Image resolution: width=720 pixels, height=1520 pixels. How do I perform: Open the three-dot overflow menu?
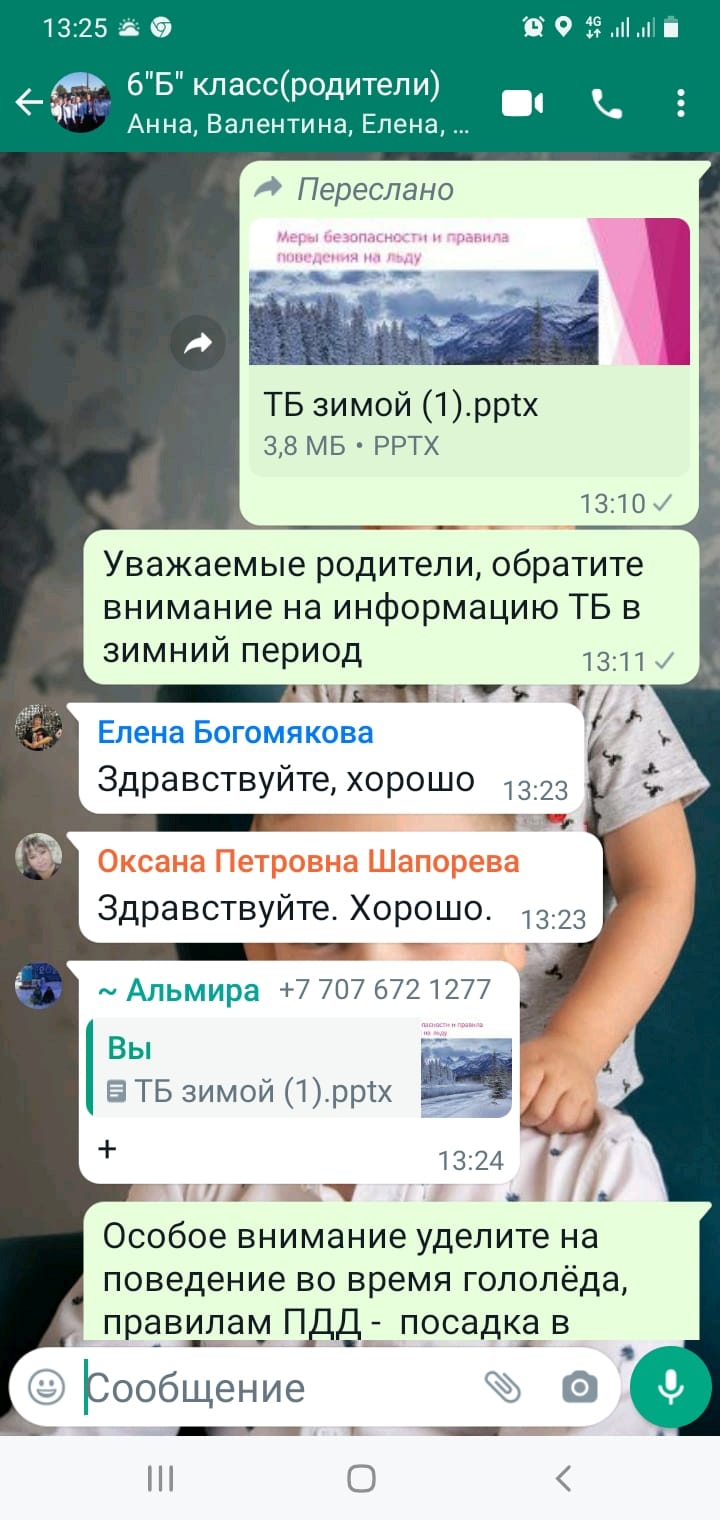coord(680,103)
